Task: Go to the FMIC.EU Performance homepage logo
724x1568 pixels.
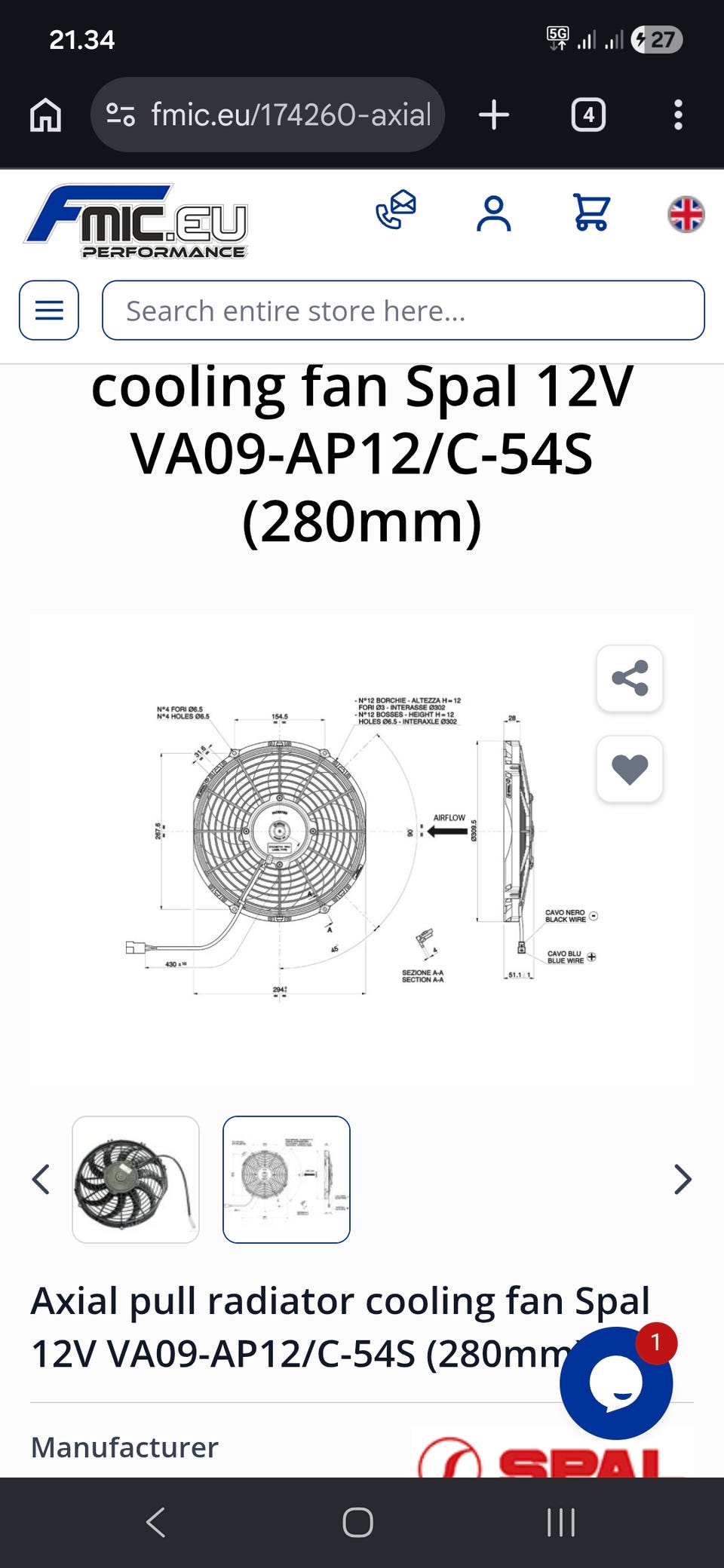Action: (x=136, y=222)
